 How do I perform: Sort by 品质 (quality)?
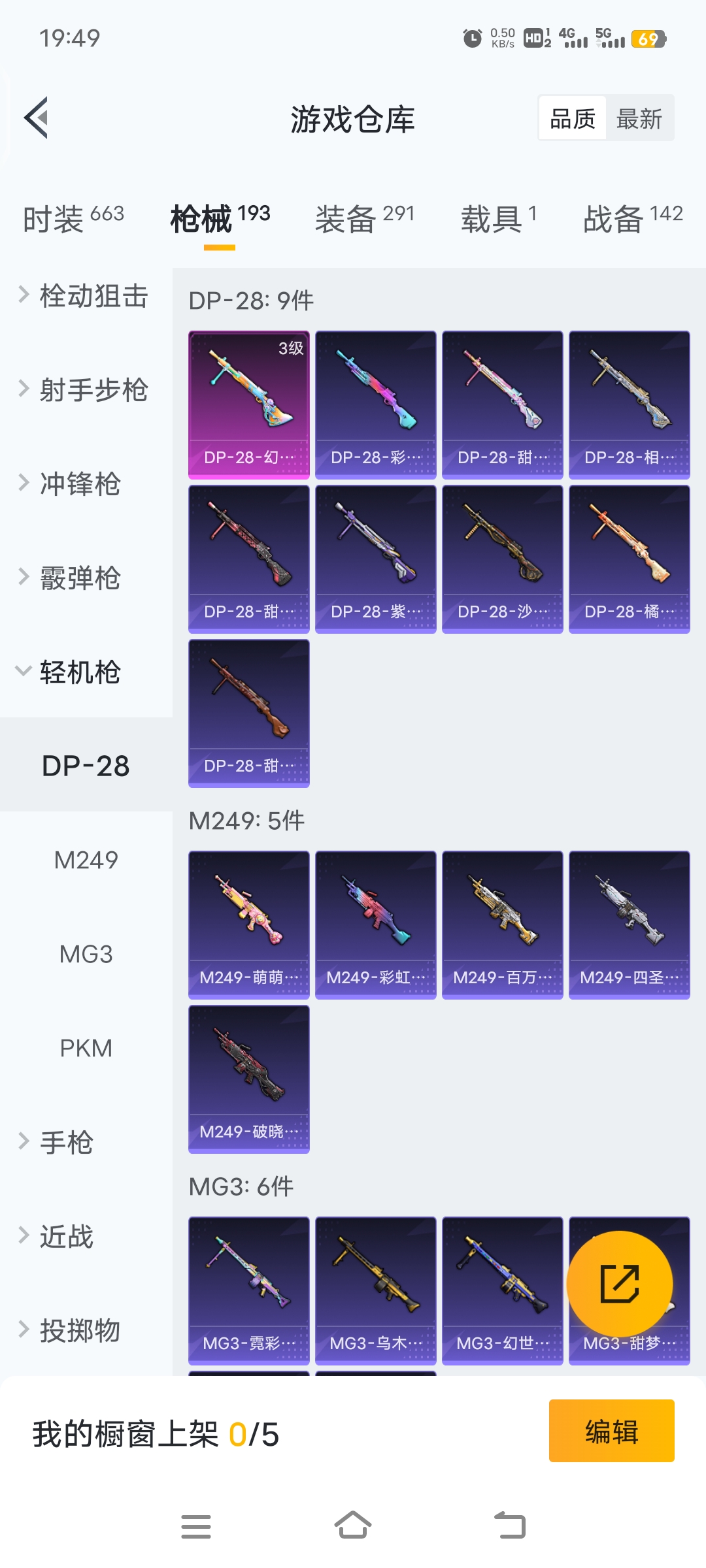tap(573, 119)
